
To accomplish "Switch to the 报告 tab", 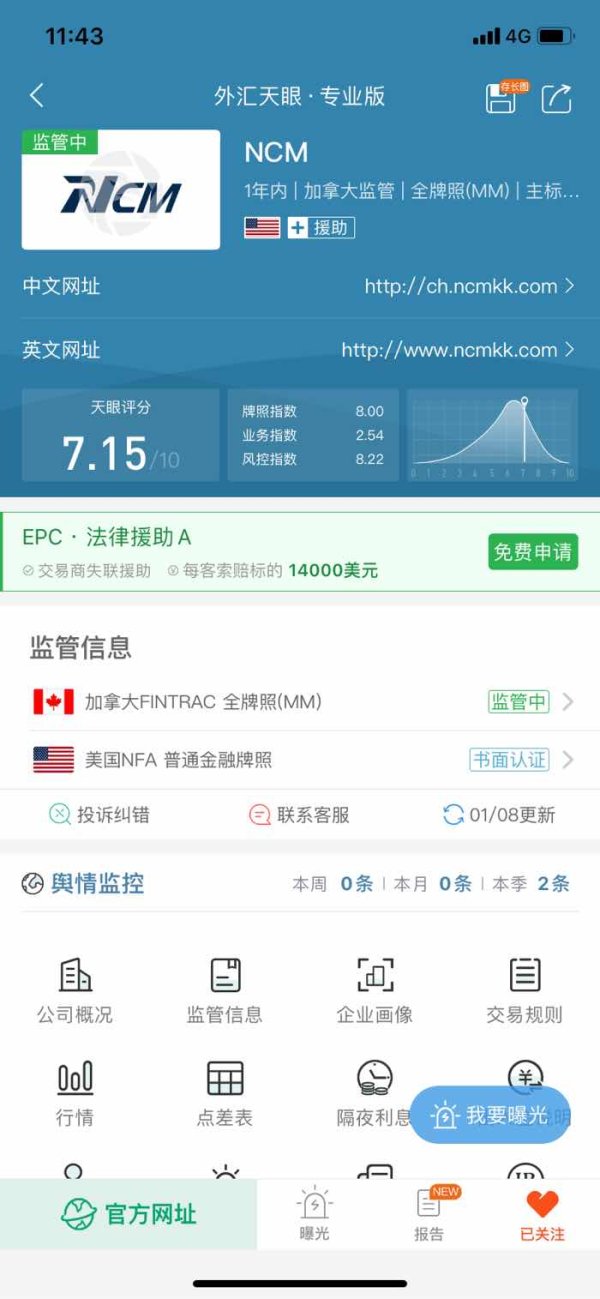I will coord(429,1213).
